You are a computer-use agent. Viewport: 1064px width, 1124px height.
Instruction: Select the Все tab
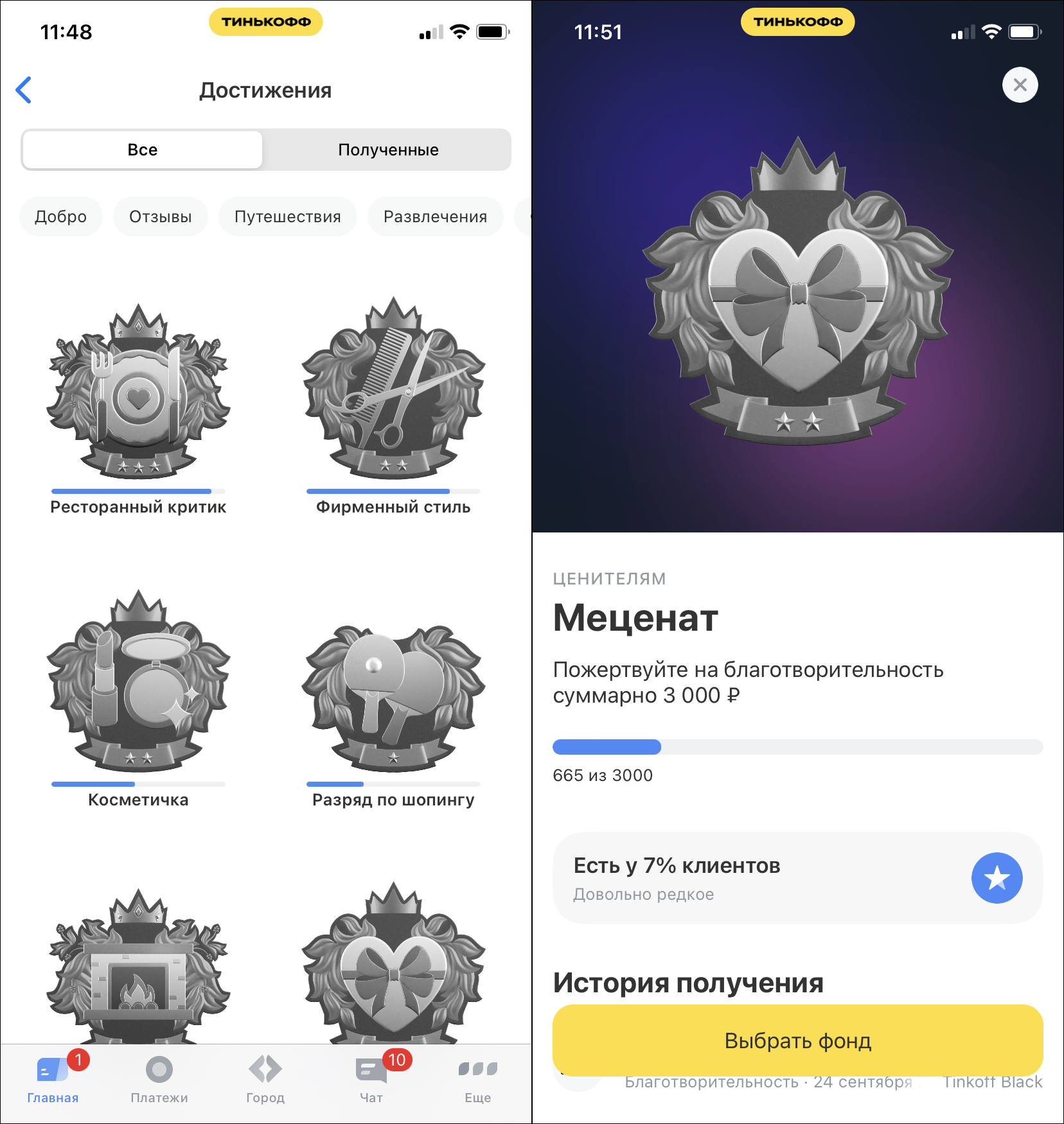(x=142, y=150)
